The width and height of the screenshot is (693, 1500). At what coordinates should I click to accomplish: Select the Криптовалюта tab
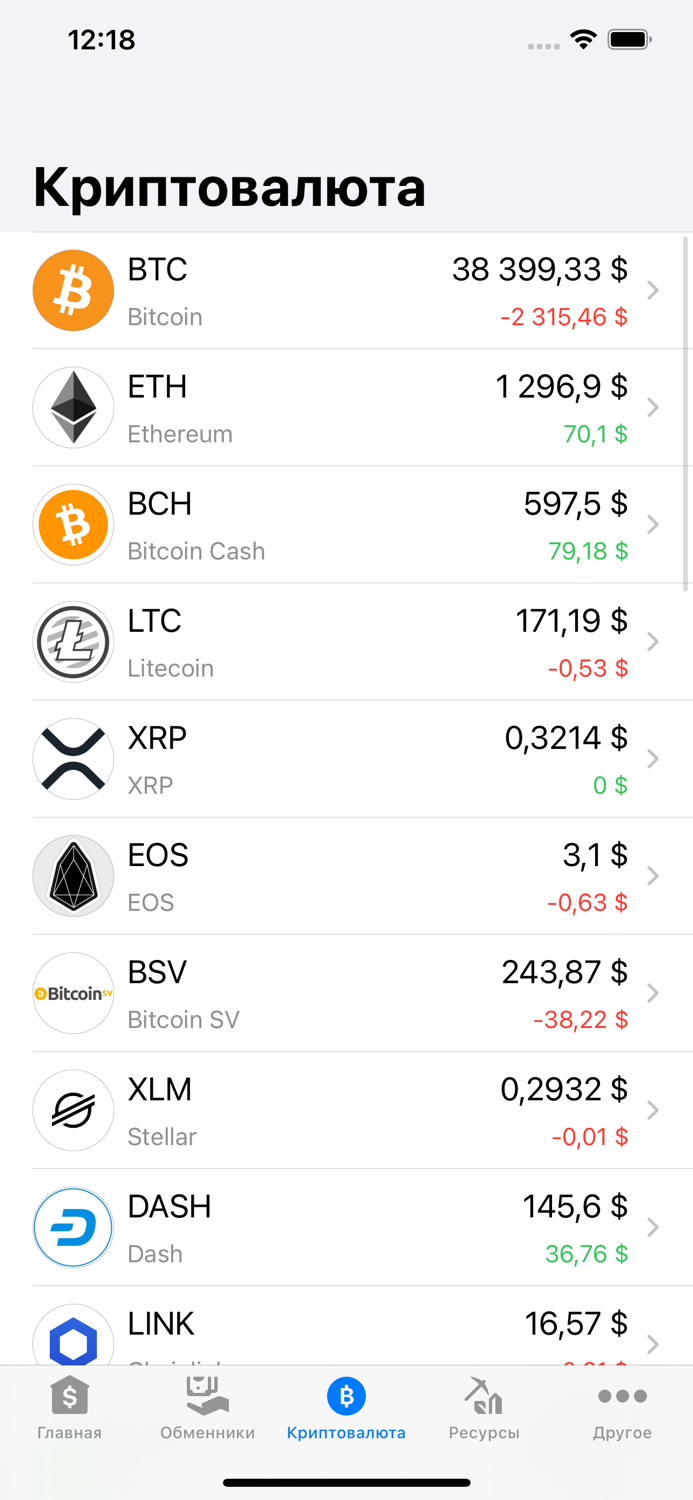pos(346,1408)
